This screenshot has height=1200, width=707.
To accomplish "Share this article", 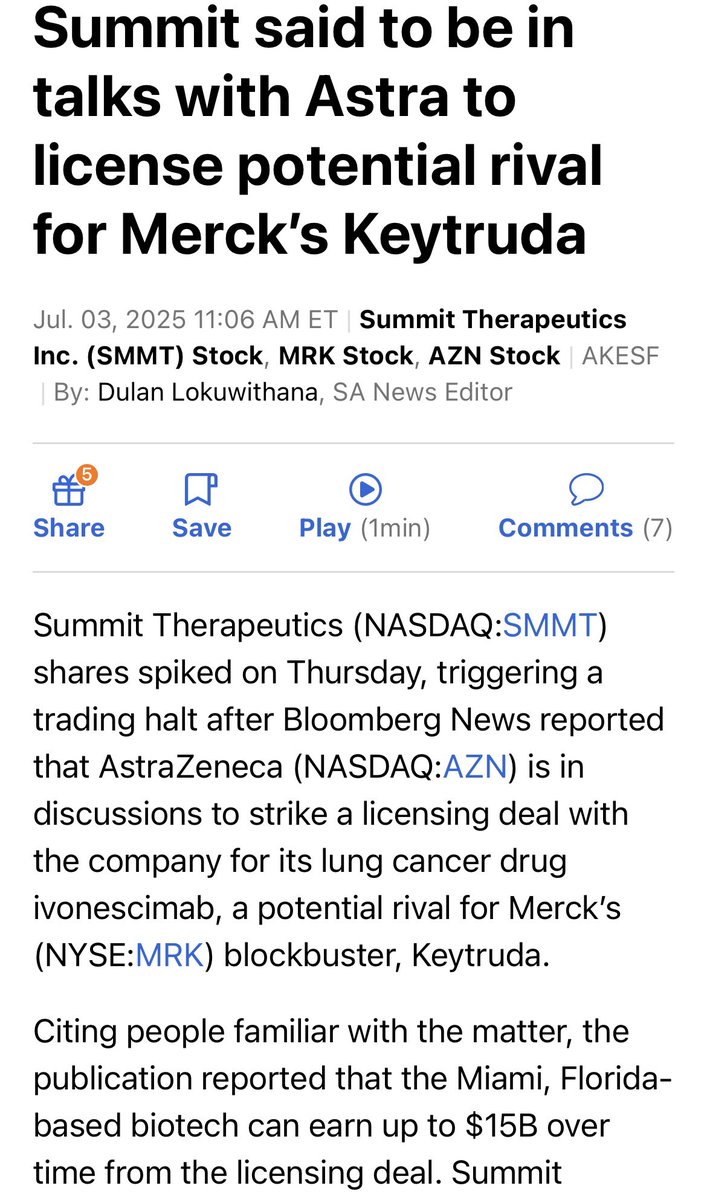I will click(68, 506).
